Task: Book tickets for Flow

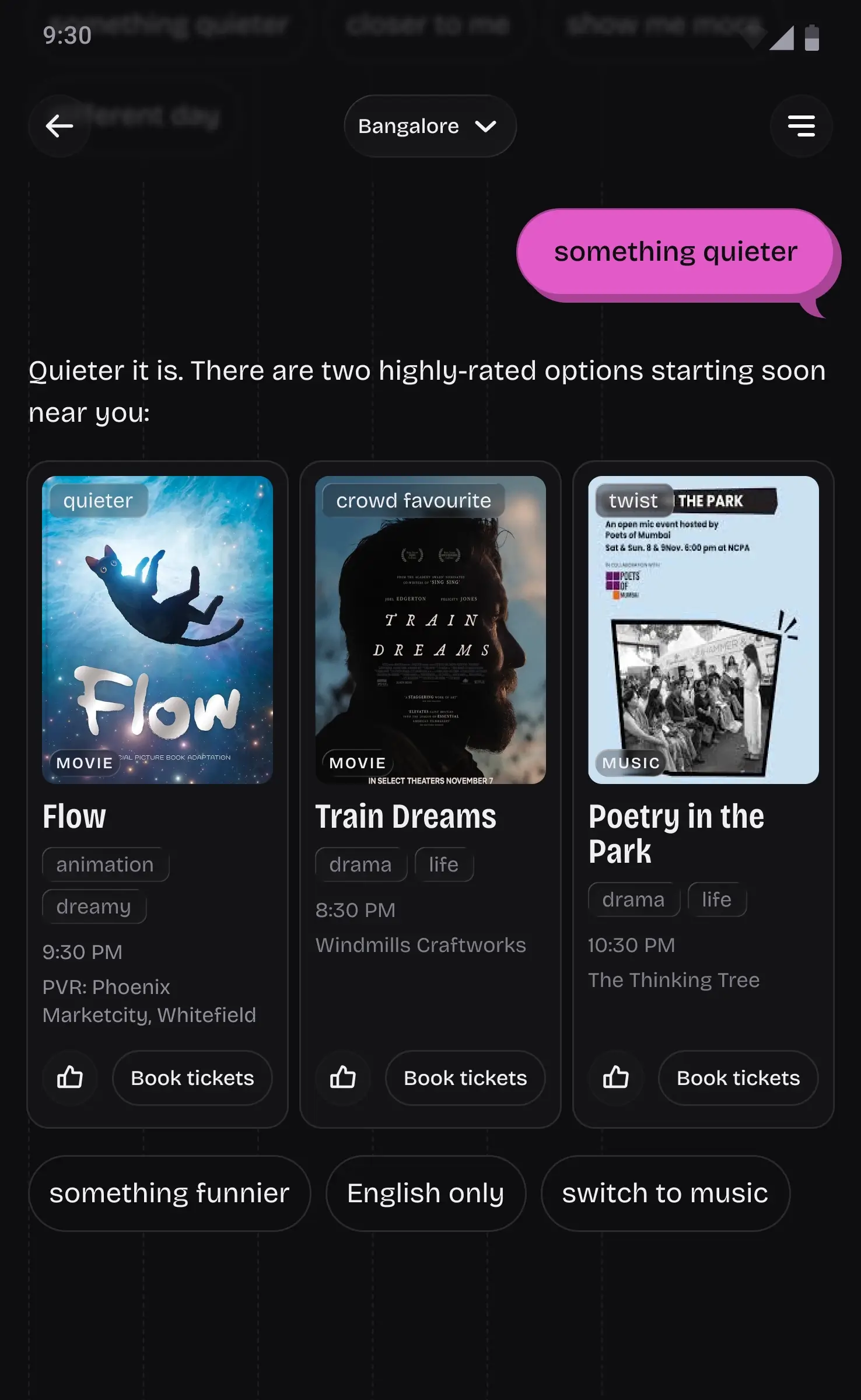Action: pyautogui.click(x=192, y=1077)
